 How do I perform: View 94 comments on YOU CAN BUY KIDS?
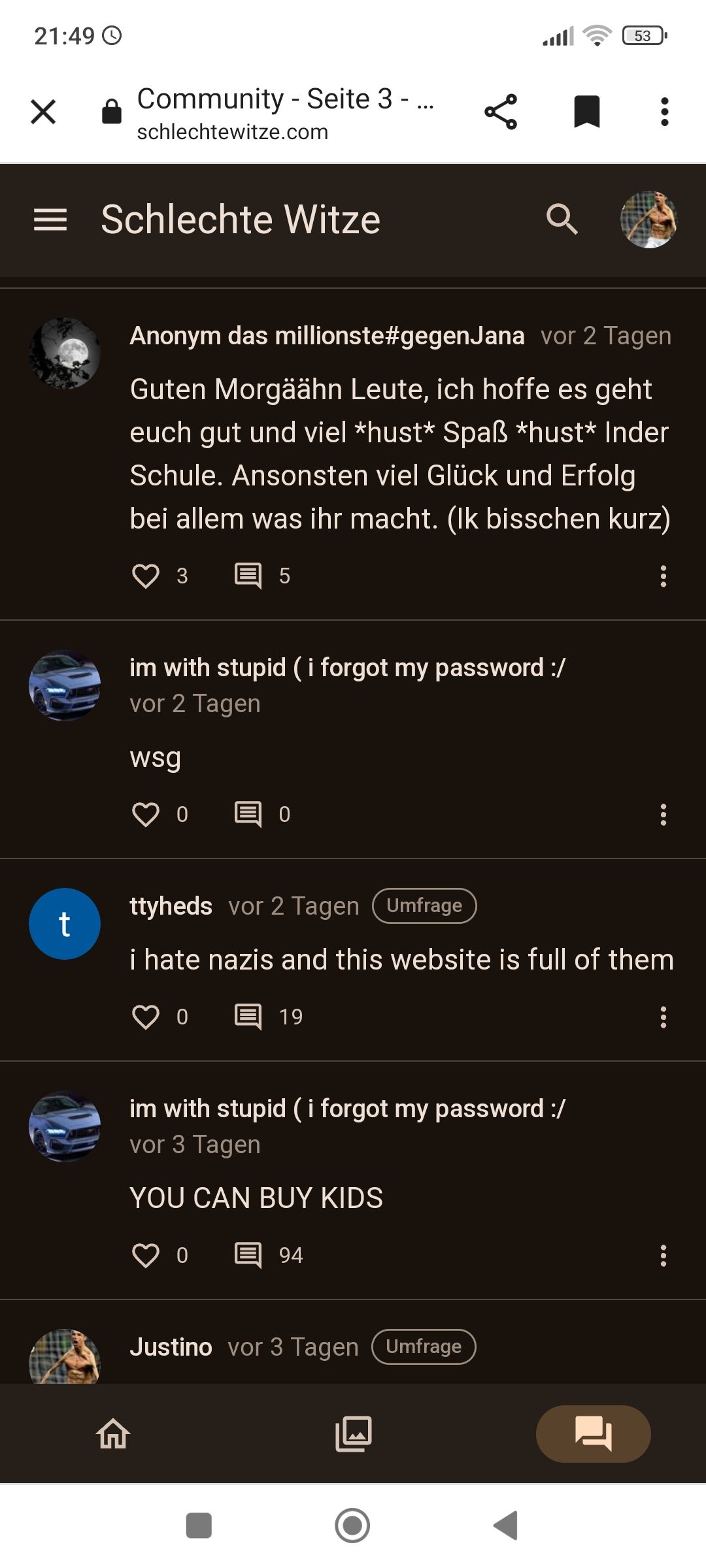click(x=248, y=1256)
